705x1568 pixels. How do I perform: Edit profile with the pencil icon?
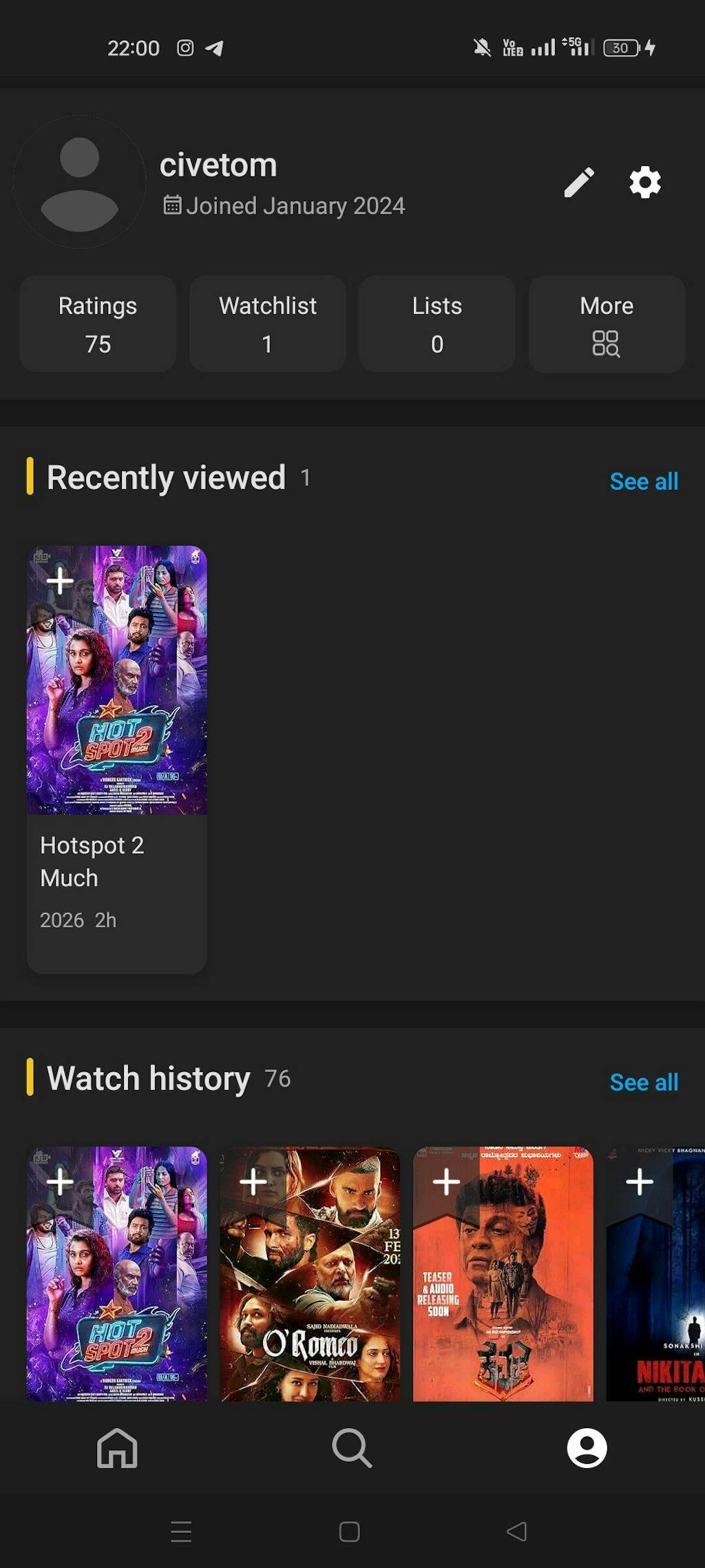[x=579, y=183]
